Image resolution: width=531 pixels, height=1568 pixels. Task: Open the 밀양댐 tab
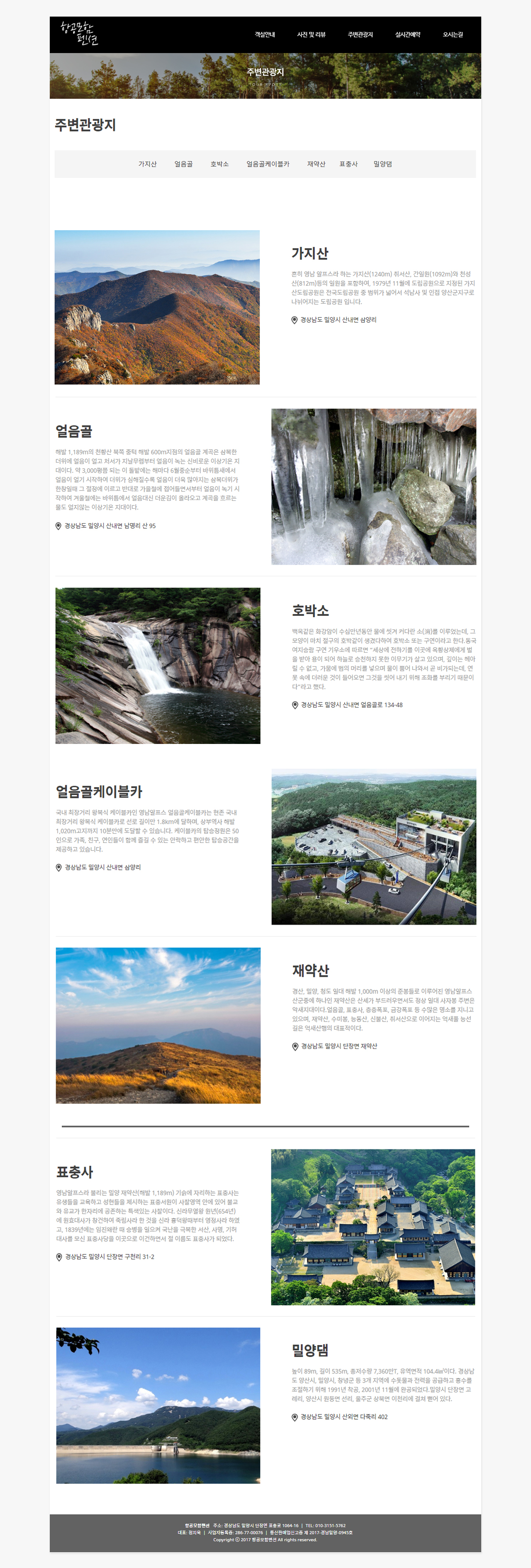[x=382, y=164]
